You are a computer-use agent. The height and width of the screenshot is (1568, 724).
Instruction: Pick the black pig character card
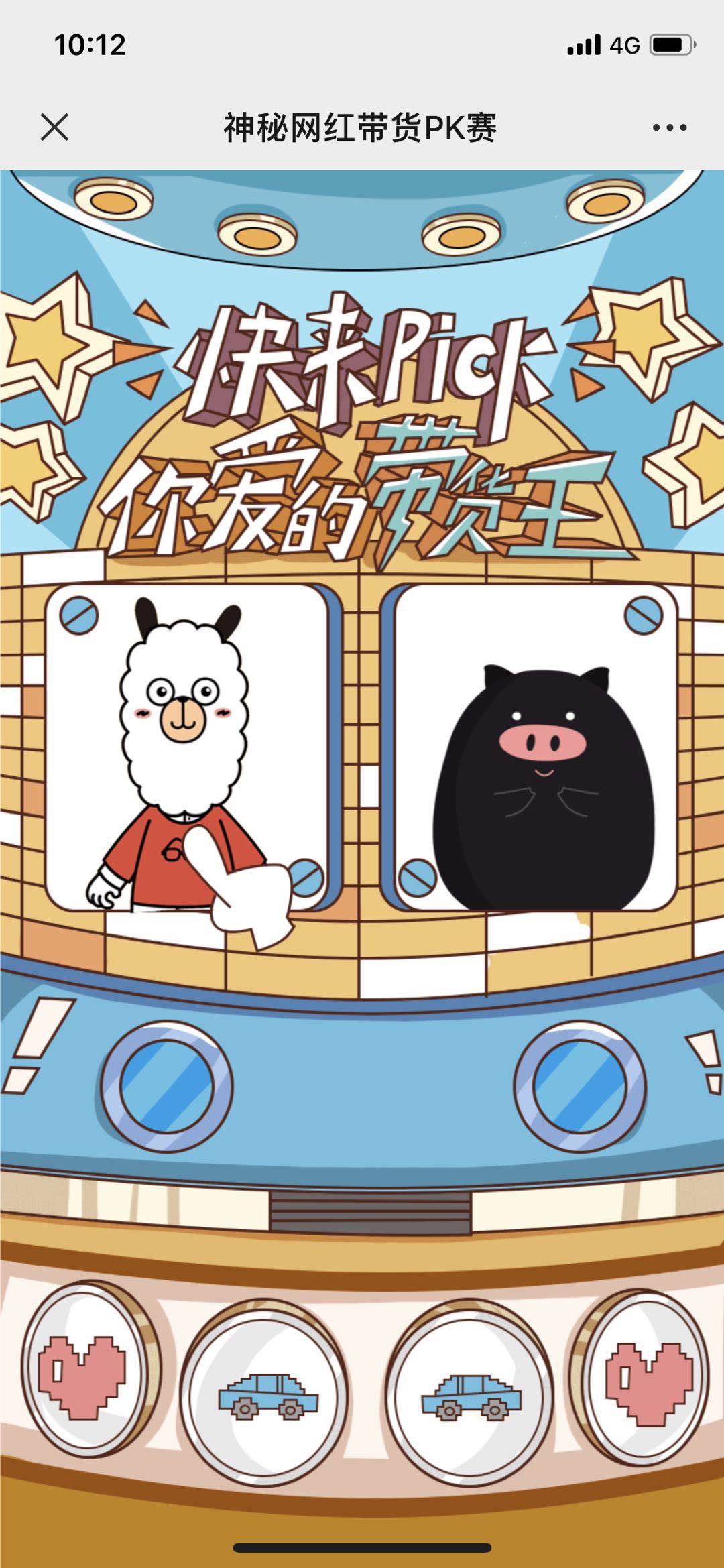pyautogui.click(x=535, y=747)
